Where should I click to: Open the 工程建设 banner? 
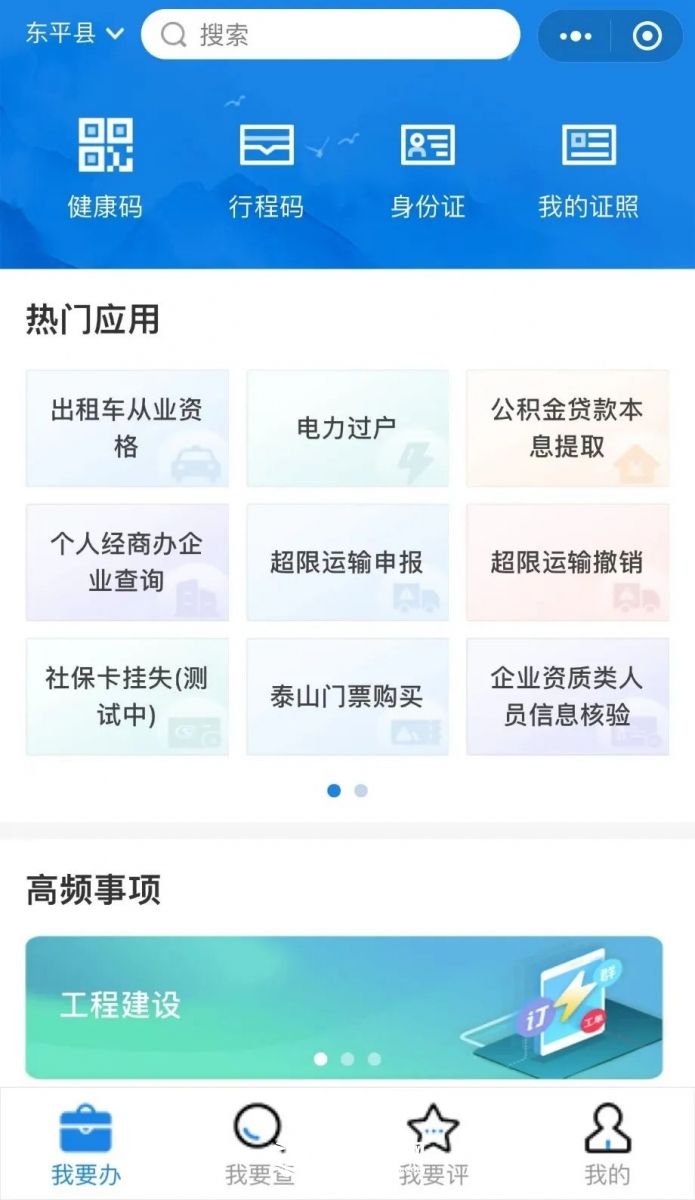[x=343, y=1006]
